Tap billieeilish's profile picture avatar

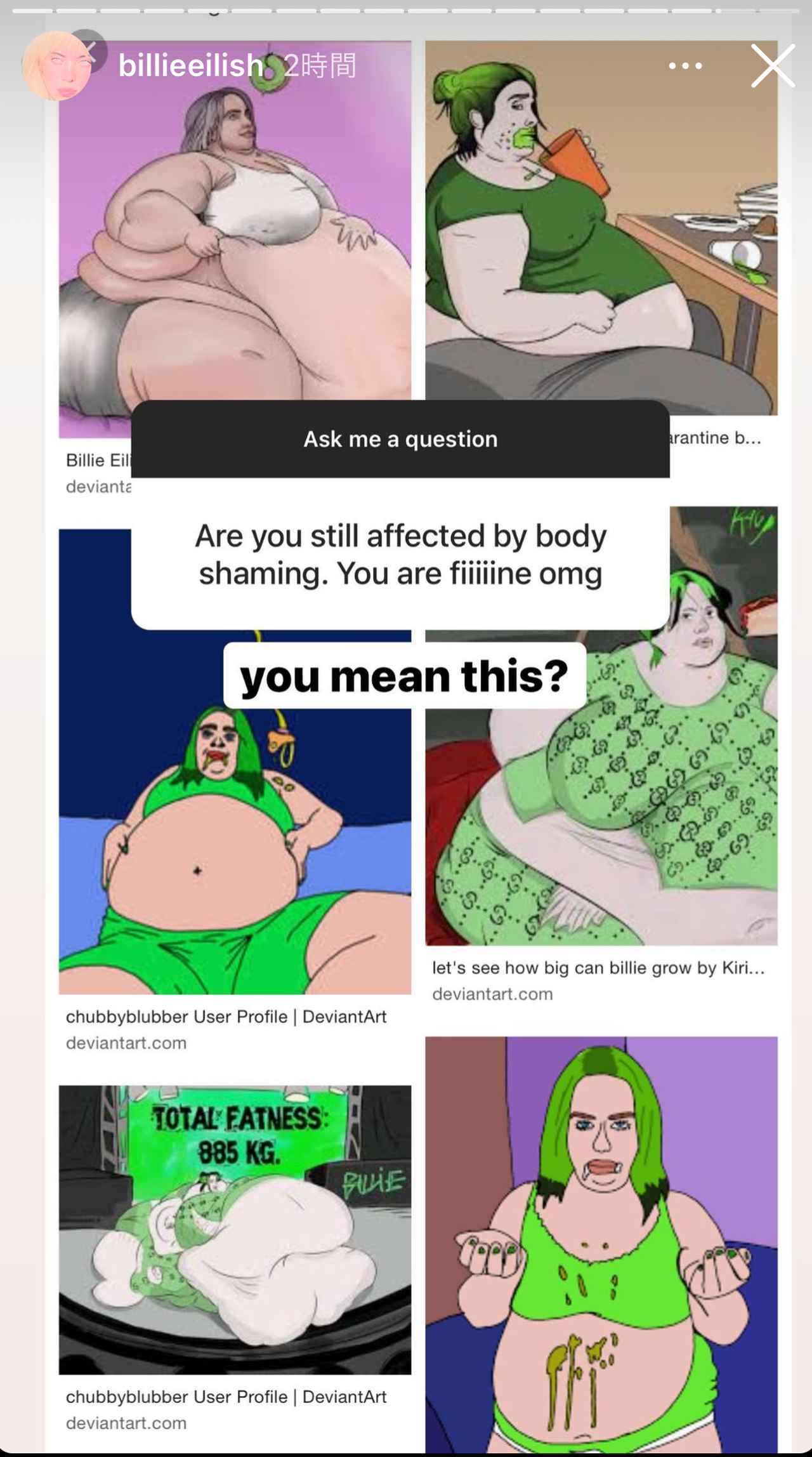click(56, 66)
